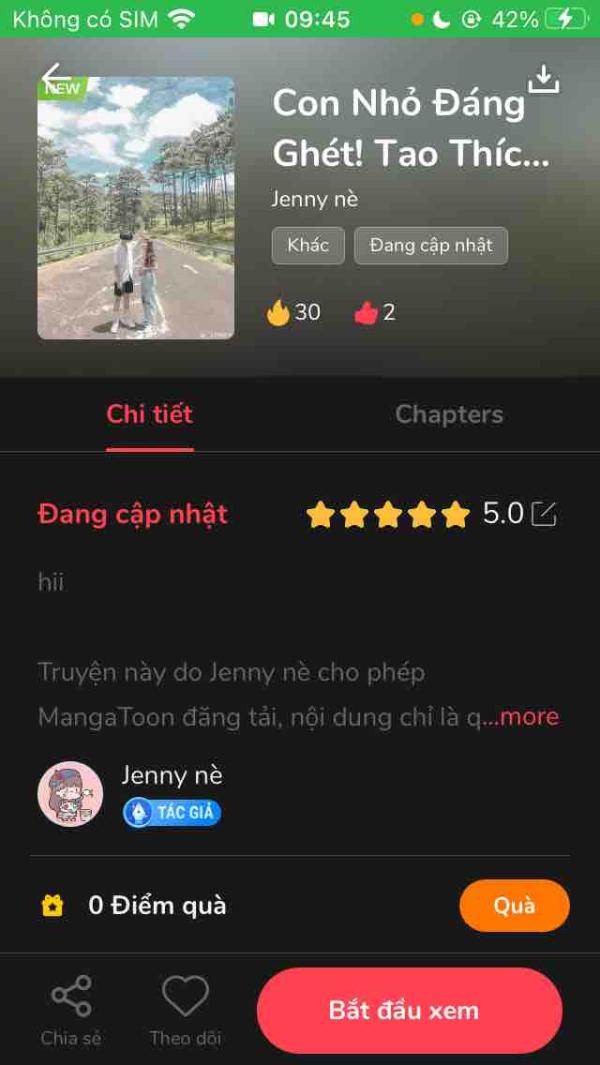Follow the story with Theo dõi heart
The width and height of the screenshot is (600, 1065).
[185, 1011]
